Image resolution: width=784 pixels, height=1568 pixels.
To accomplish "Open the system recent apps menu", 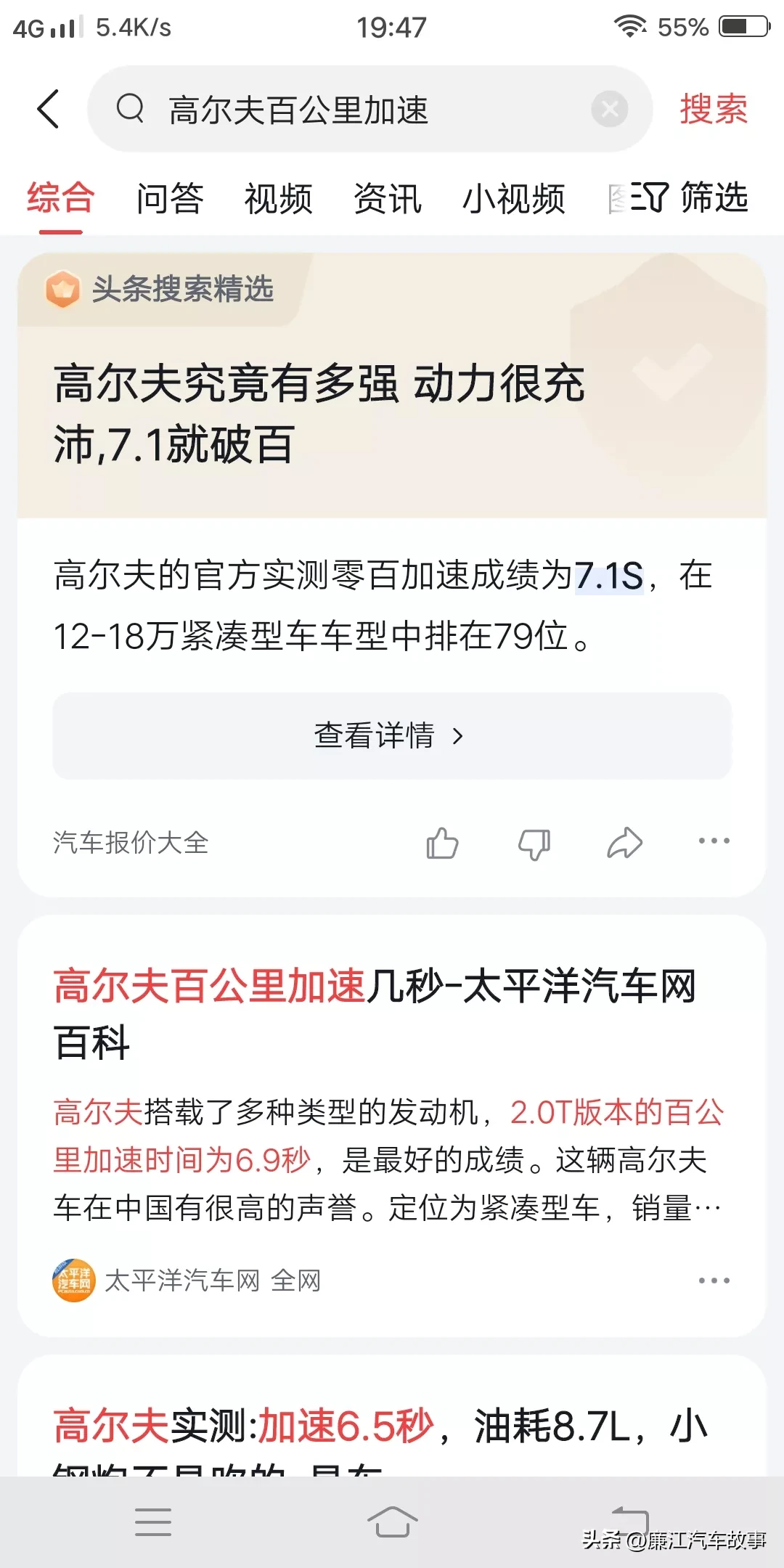I will [x=153, y=1522].
